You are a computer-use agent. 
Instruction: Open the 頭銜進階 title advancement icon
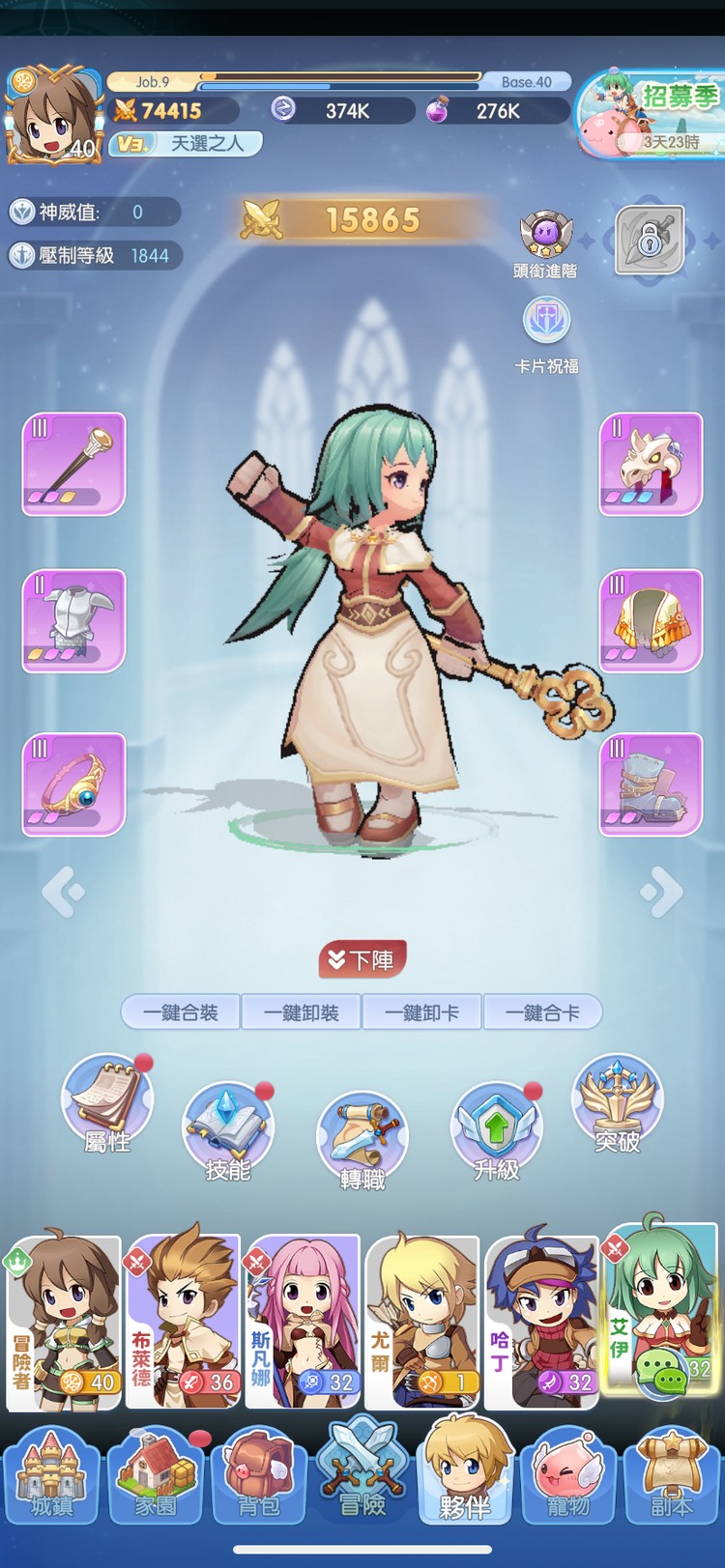pyautogui.click(x=546, y=243)
